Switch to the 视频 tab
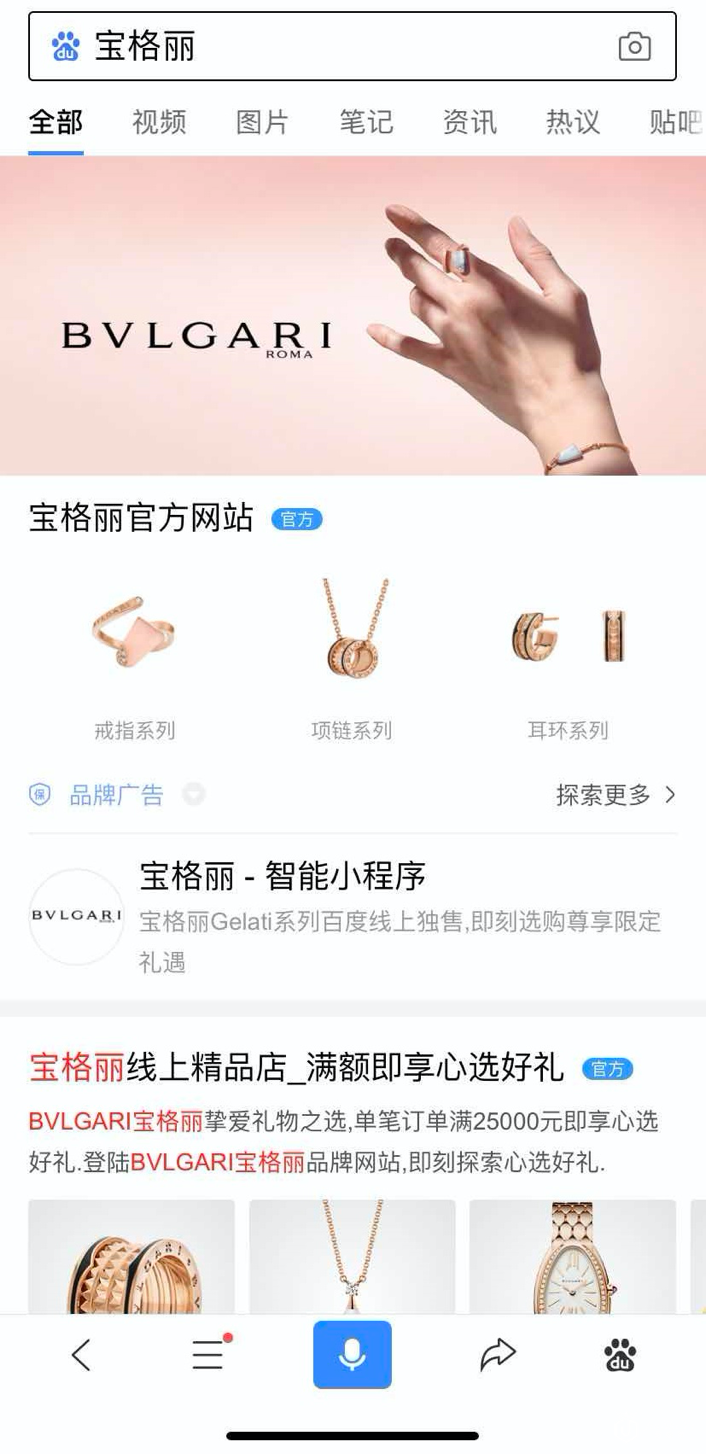706x1454 pixels. click(159, 122)
